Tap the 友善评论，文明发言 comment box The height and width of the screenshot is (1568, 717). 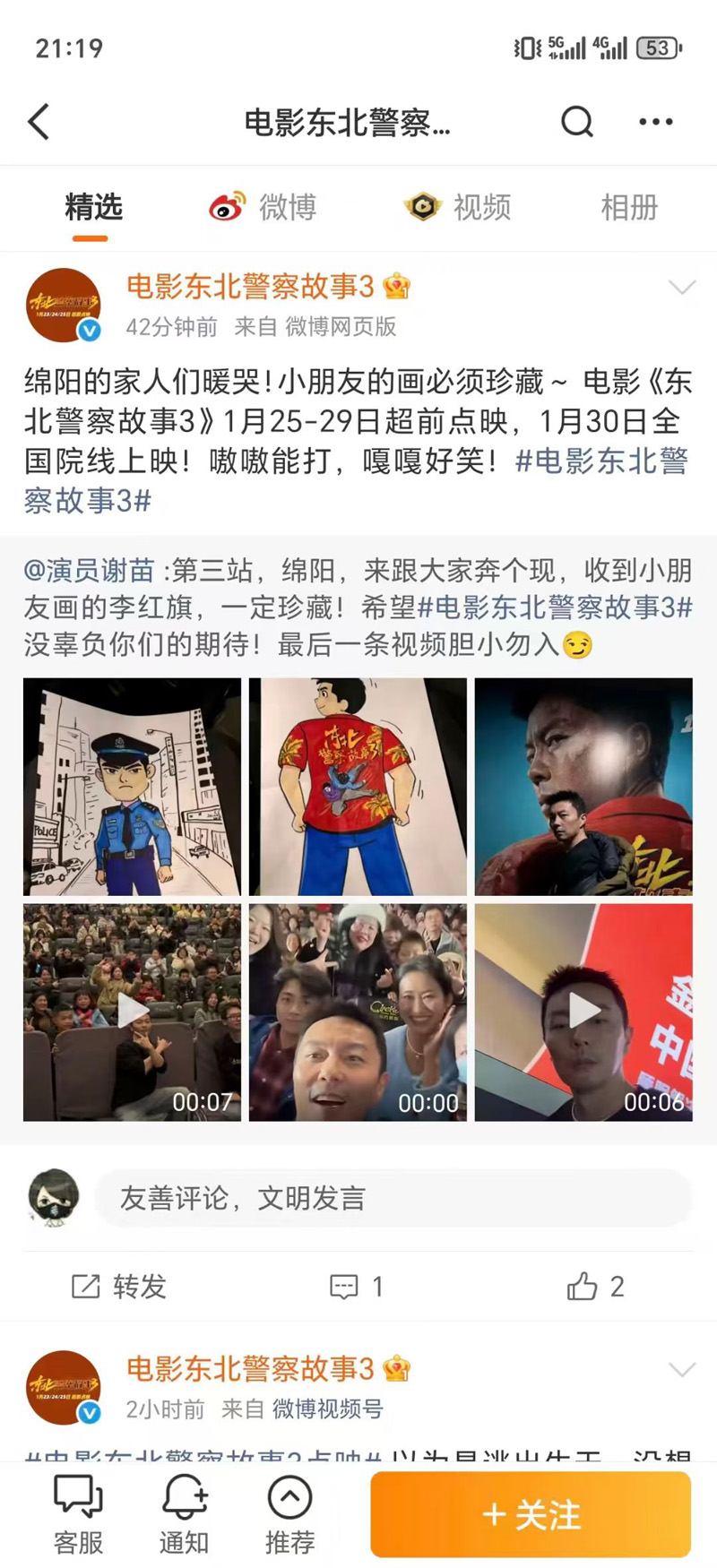click(393, 1198)
